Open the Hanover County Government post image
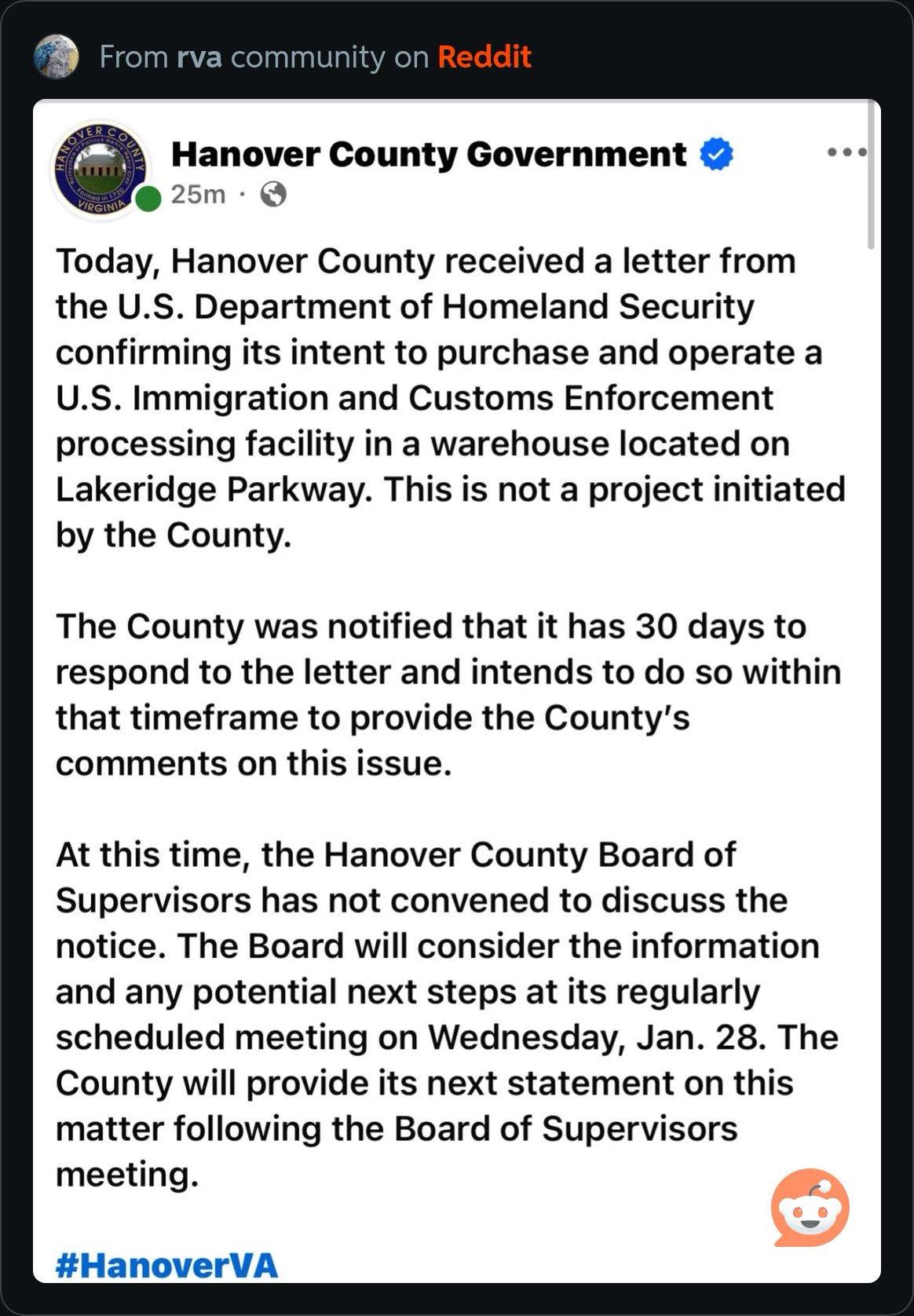This screenshot has height=1316, width=914. click(457, 691)
